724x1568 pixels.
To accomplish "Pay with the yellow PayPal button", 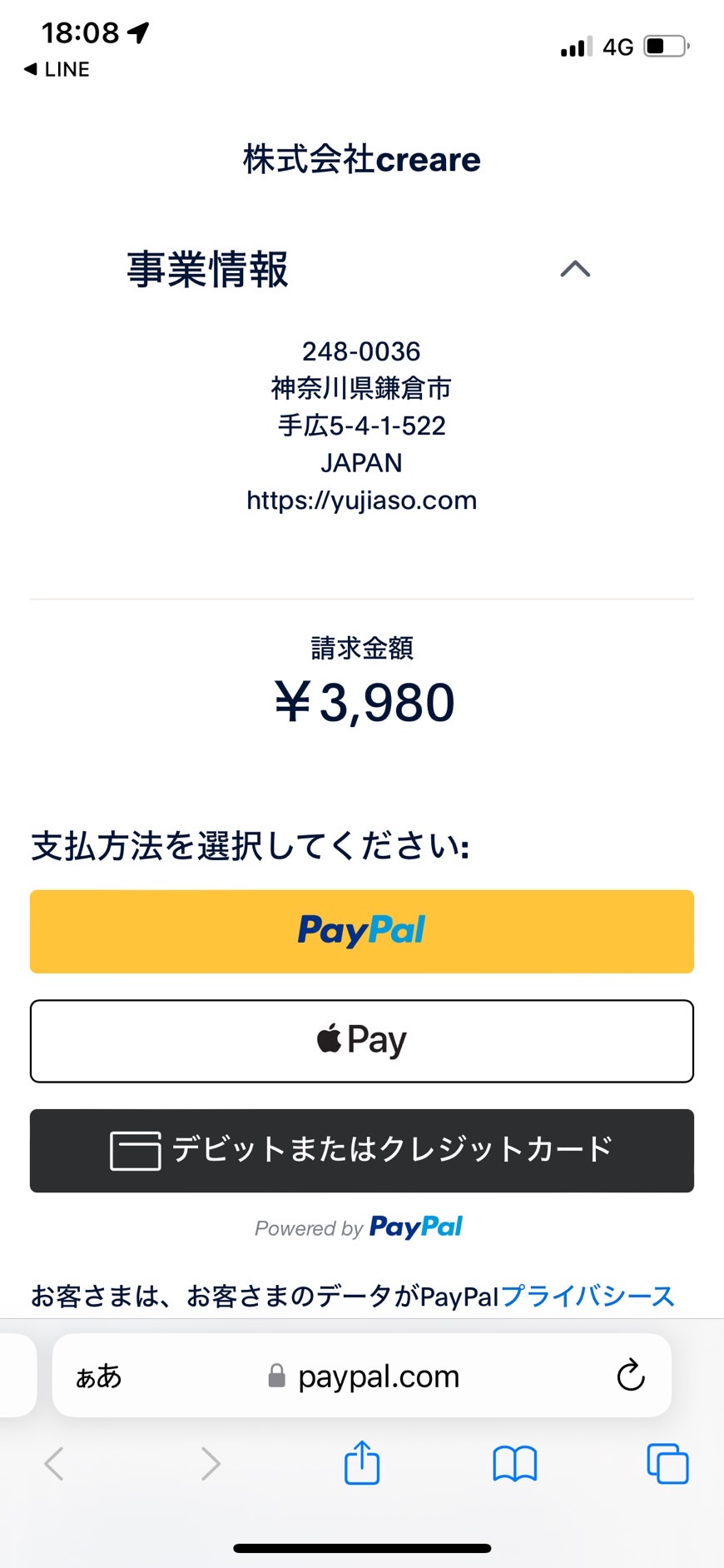I will (x=362, y=931).
